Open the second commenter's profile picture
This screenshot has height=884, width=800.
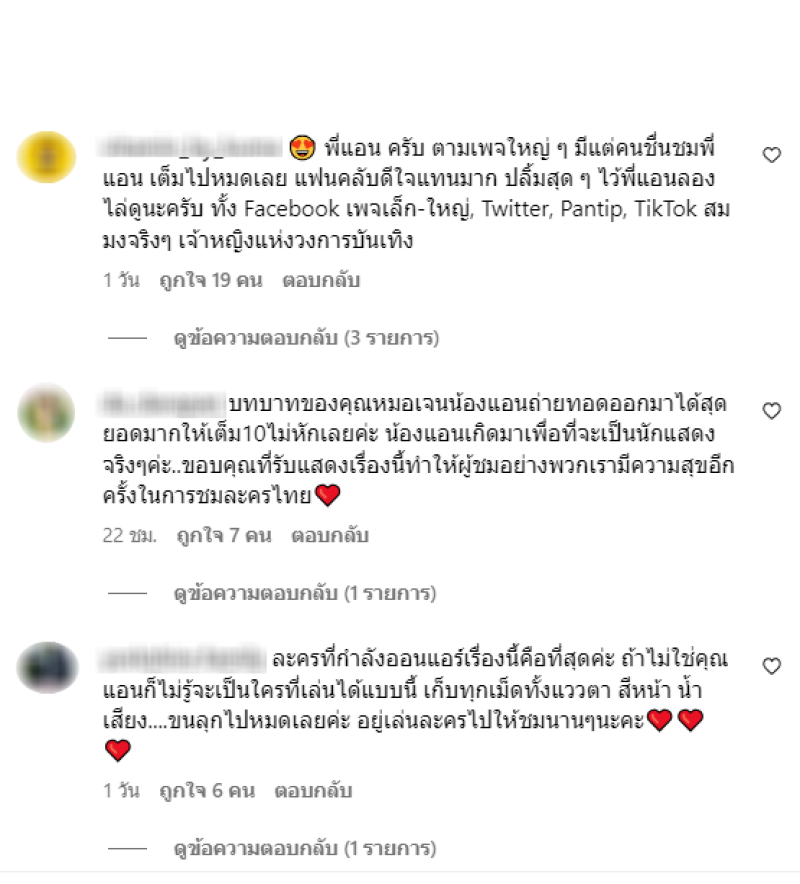coord(46,412)
